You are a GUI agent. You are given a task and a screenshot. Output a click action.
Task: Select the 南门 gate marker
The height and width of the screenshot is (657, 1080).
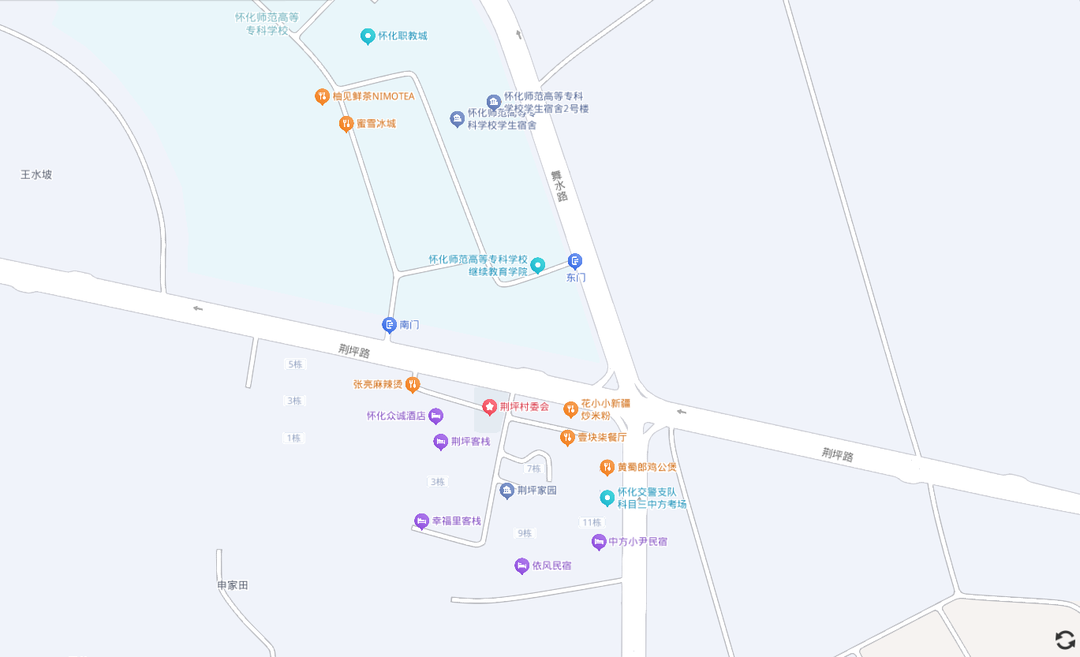389,325
